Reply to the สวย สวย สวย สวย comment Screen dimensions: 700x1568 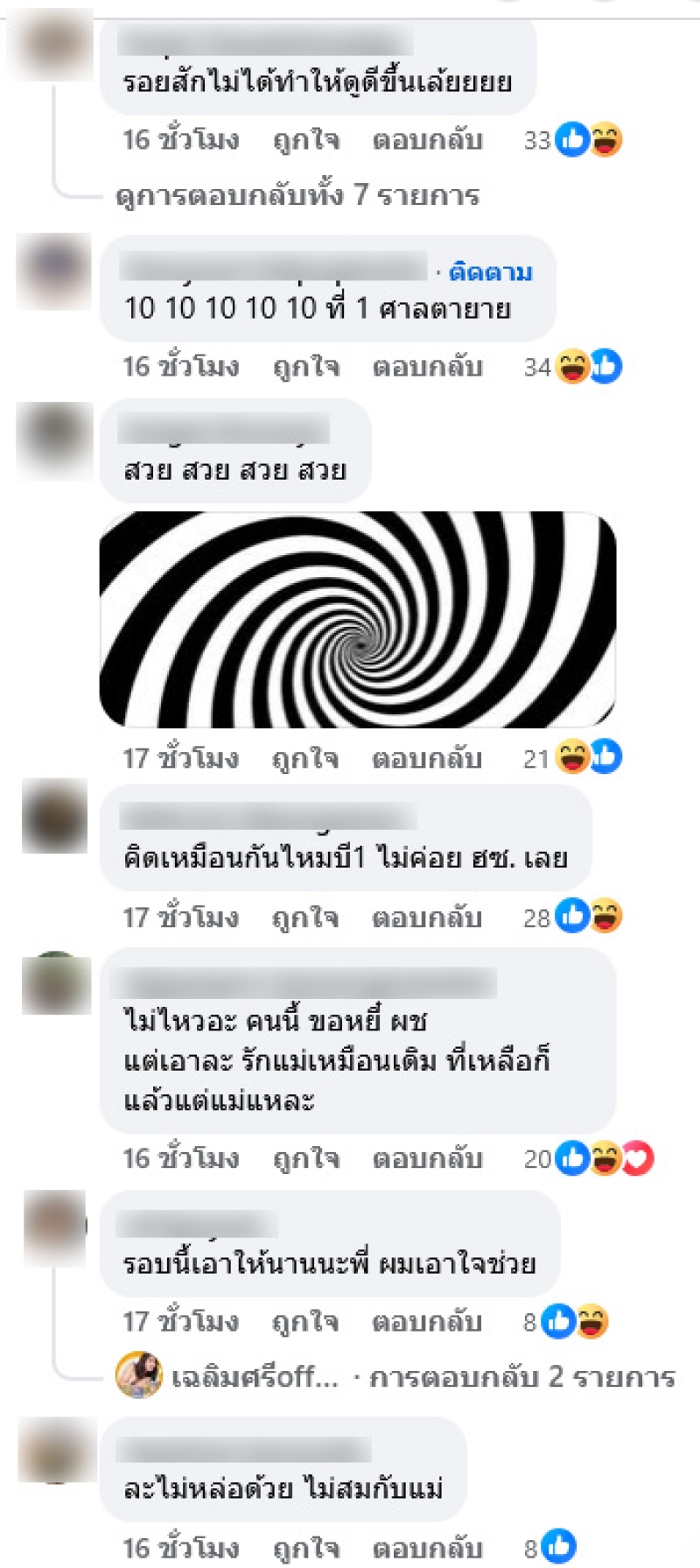click(426, 758)
